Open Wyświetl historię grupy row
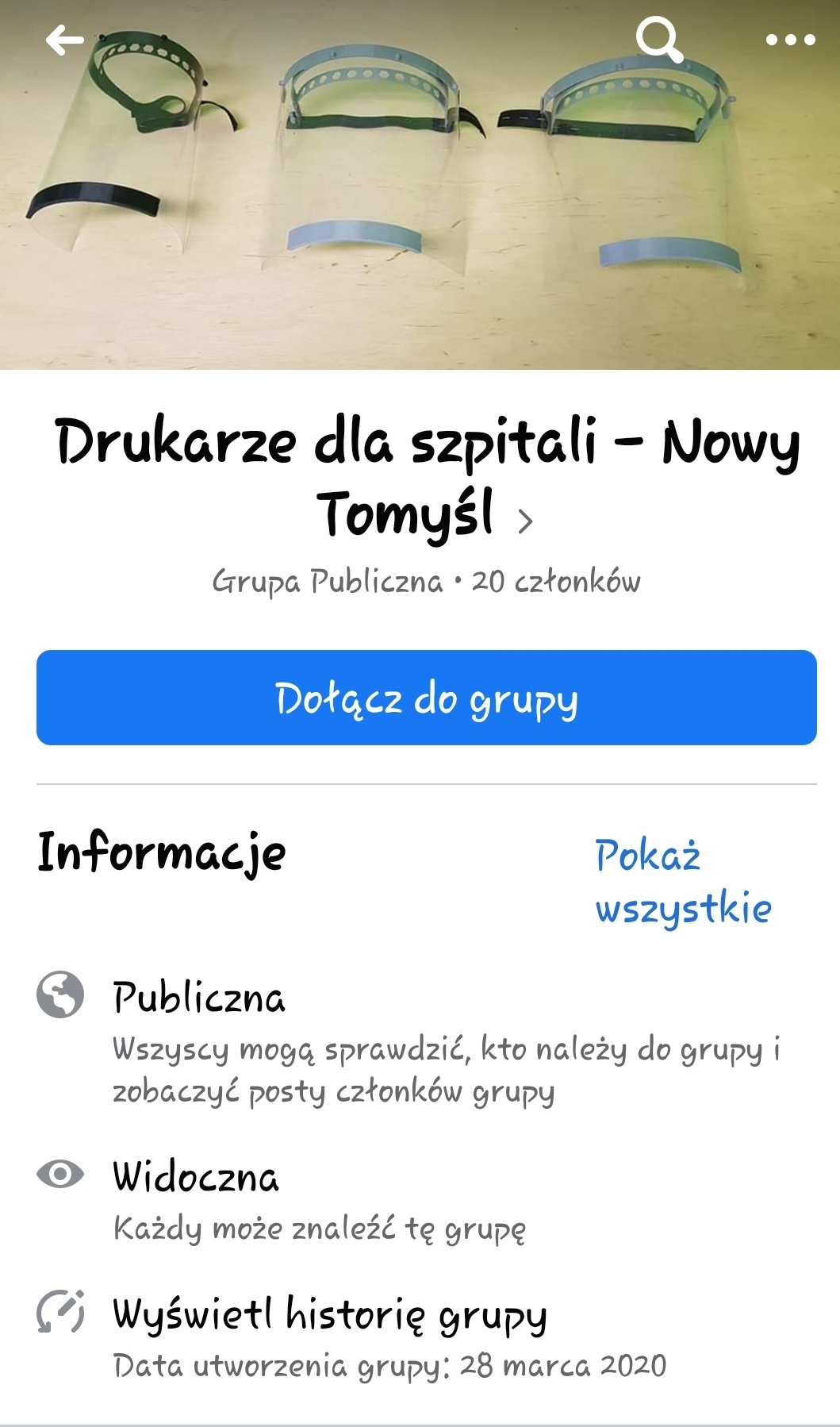The height and width of the screenshot is (1427, 840). pyautogui.click(x=329, y=1314)
